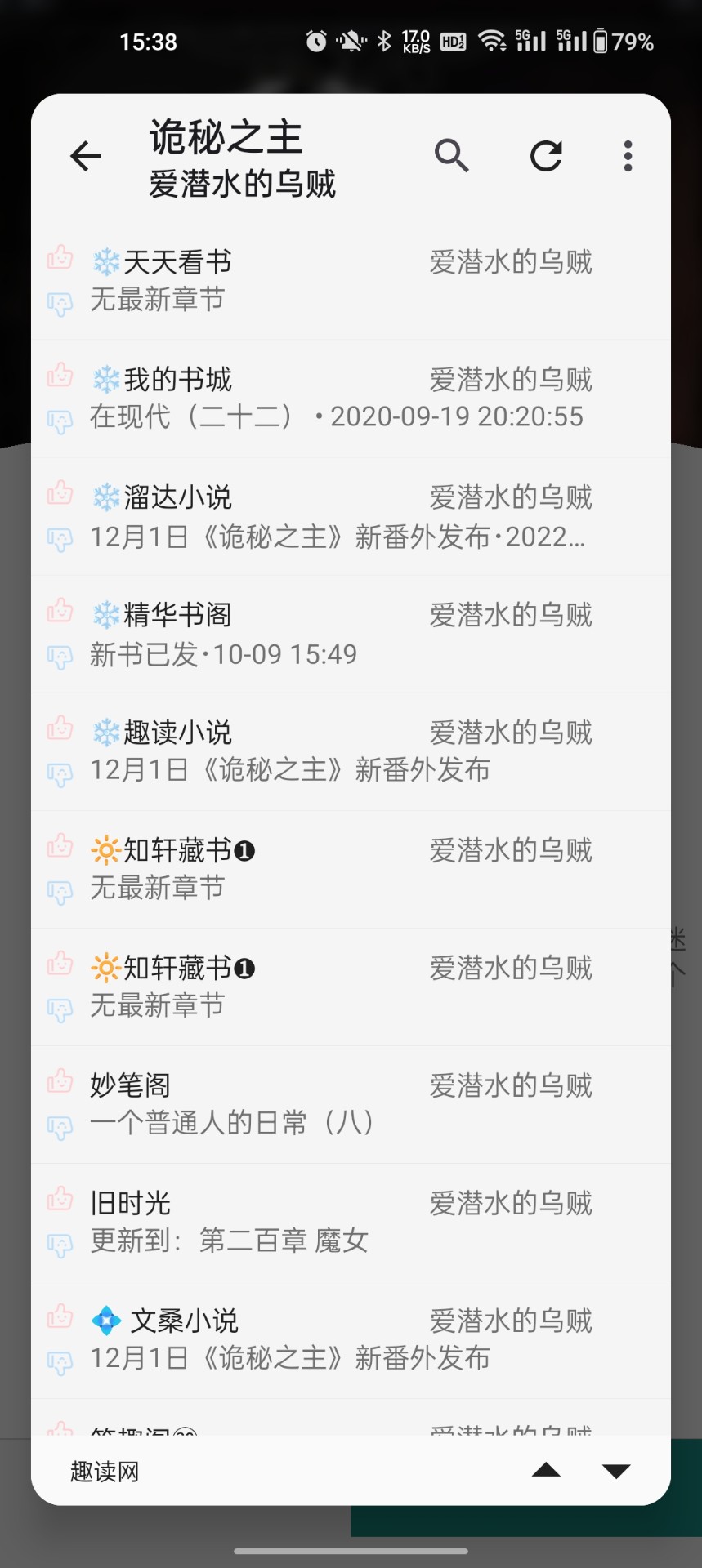Open the next source with the down arrow
The image size is (702, 1568).
coord(615,1470)
